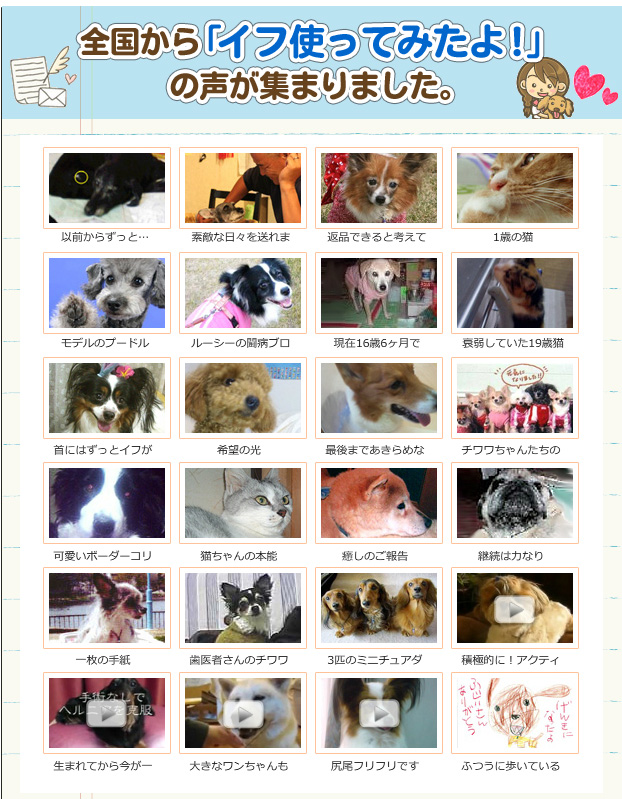
Task: Tap the '衰弱していた19歳猫' tile
Action: point(514,292)
